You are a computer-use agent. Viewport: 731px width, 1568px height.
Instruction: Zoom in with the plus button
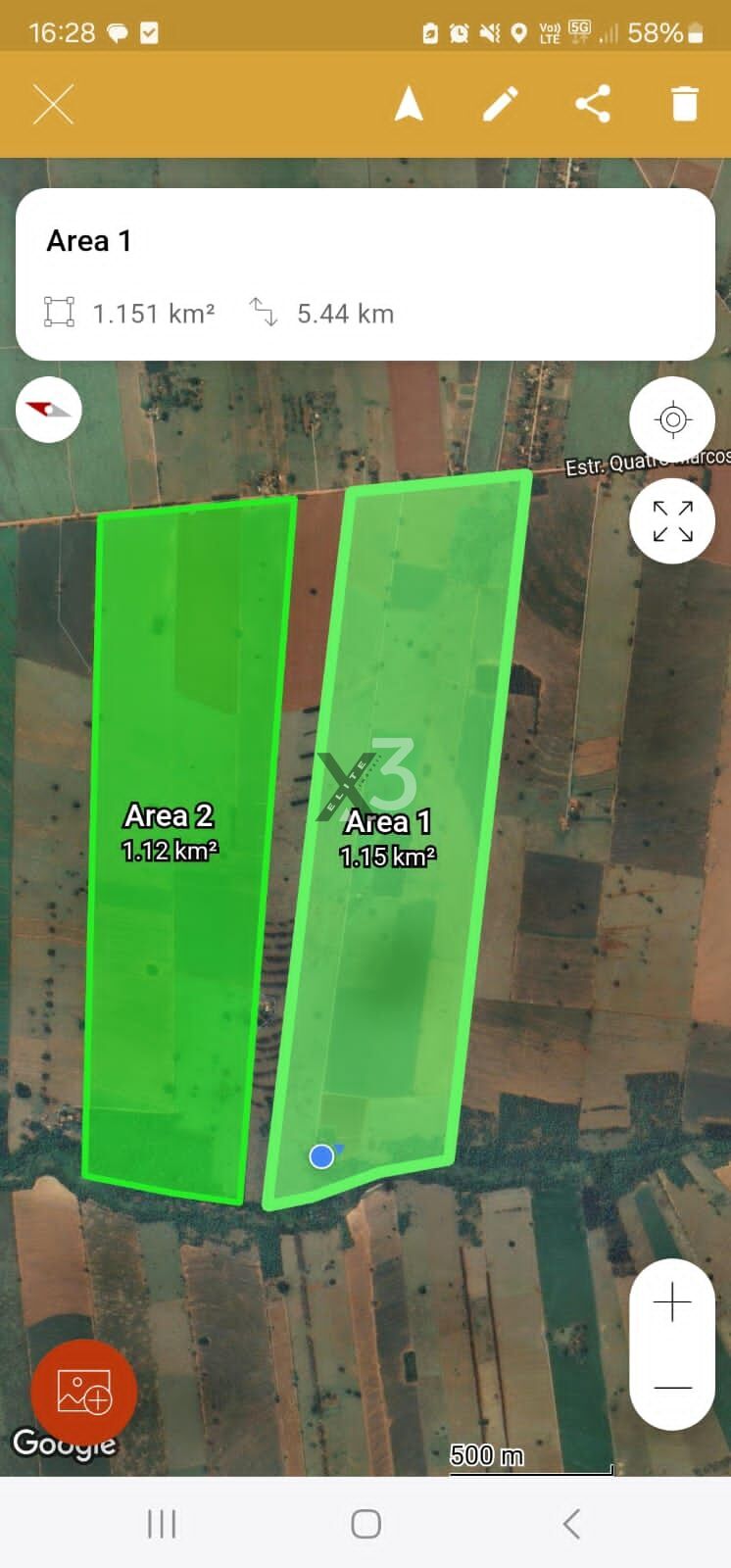point(672,1302)
